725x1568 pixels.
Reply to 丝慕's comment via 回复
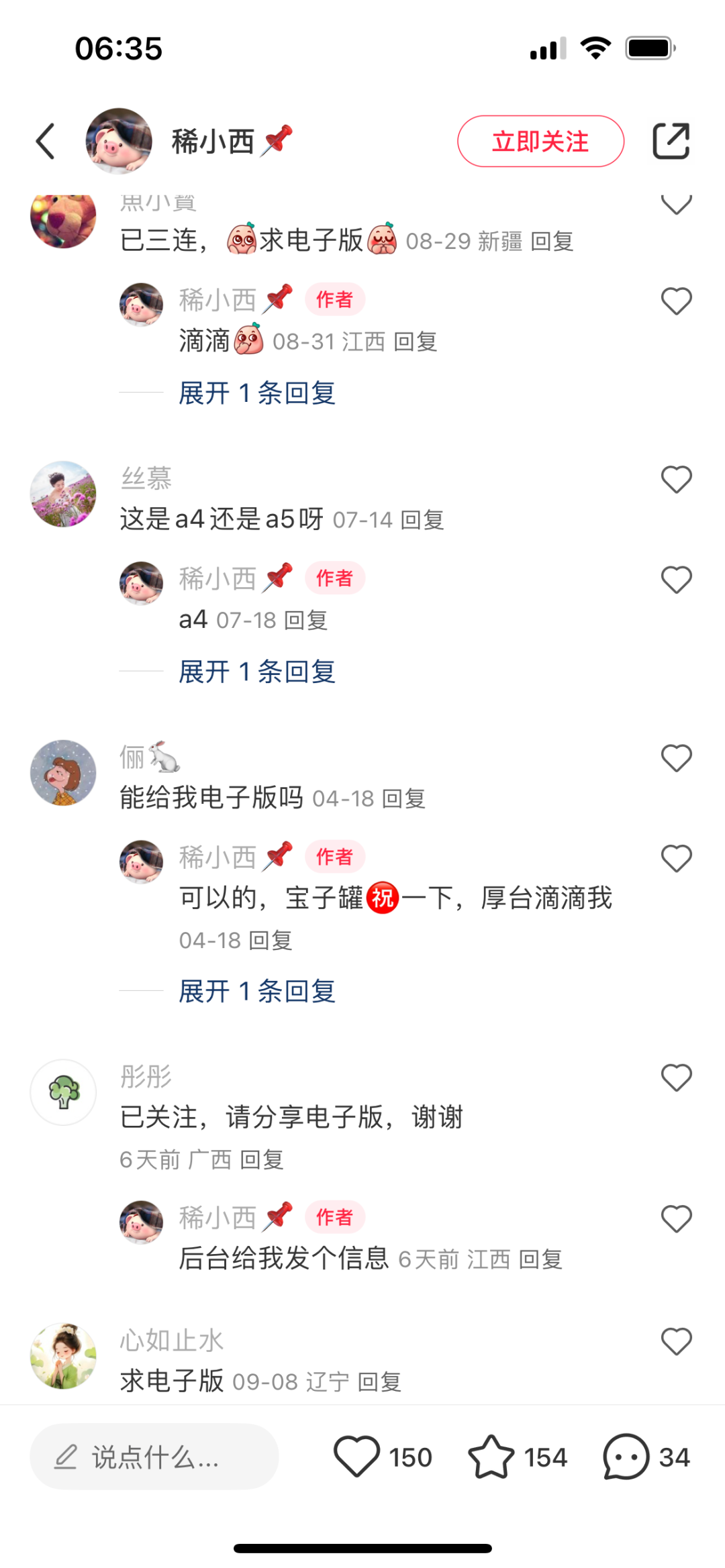[x=422, y=520]
